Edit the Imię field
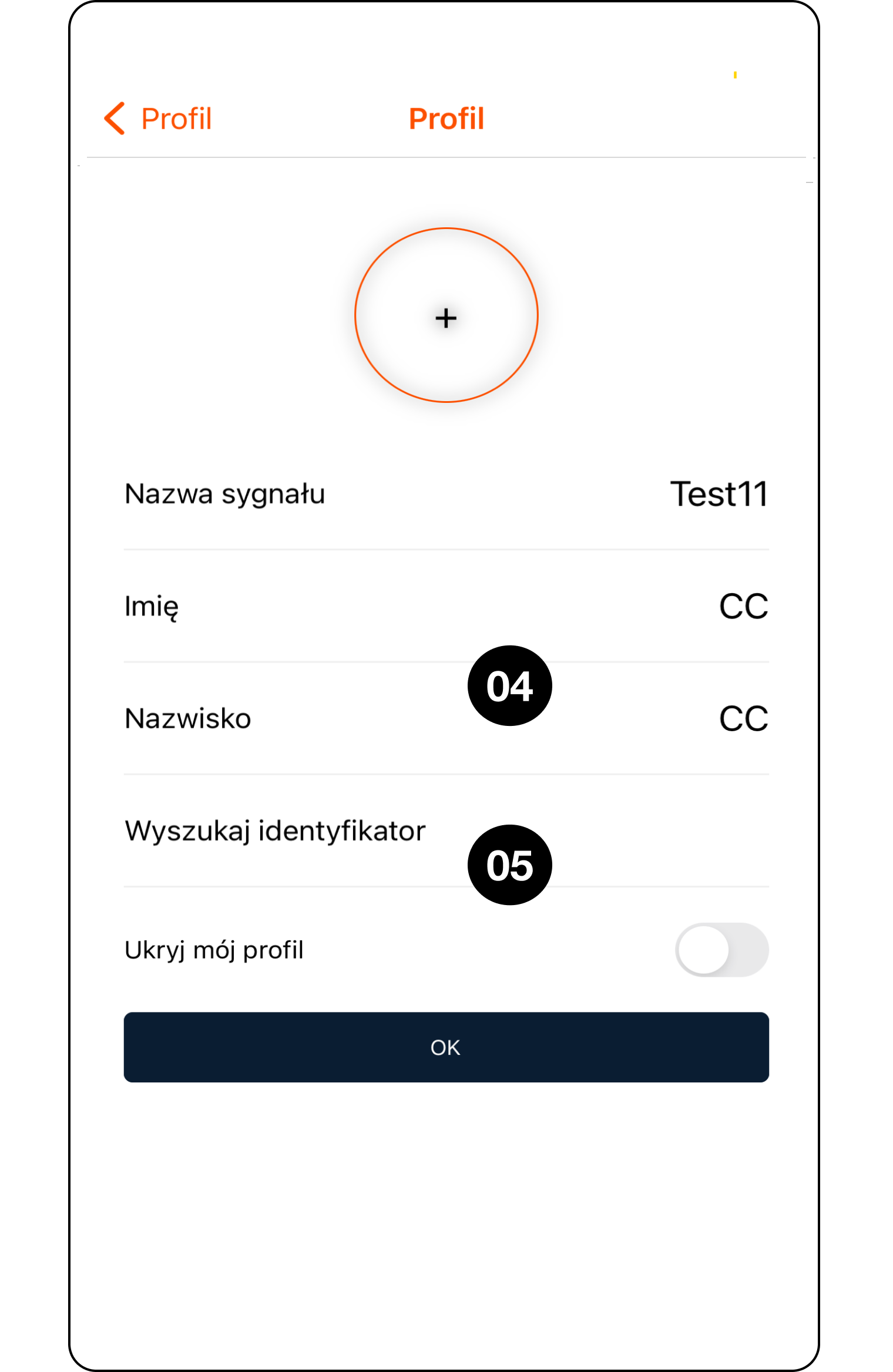Image resolution: width=893 pixels, height=1372 pixels. [x=743, y=607]
